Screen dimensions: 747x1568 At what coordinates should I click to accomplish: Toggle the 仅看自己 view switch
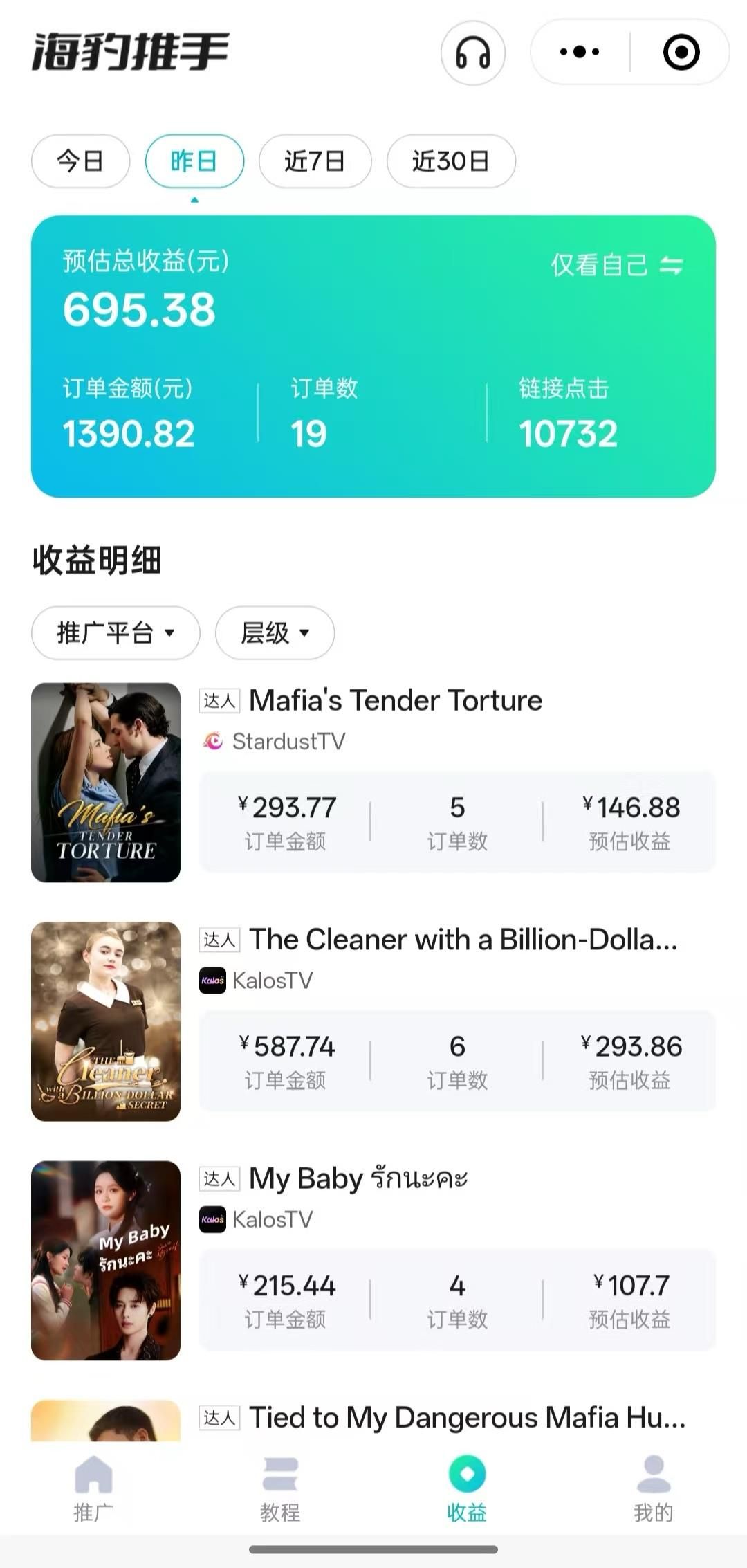click(616, 265)
